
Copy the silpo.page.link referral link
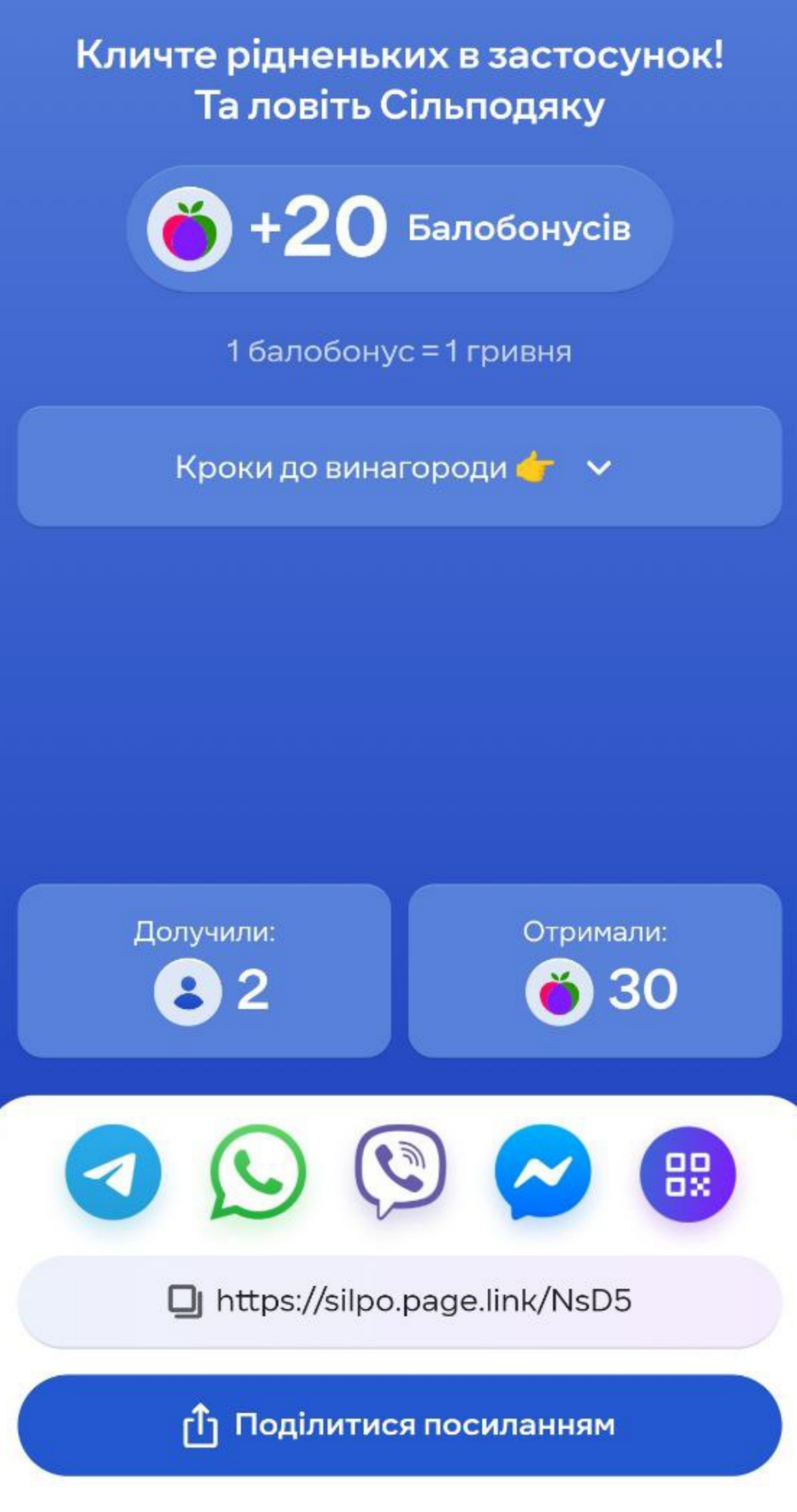pyautogui.click(x=399, y=1301)
